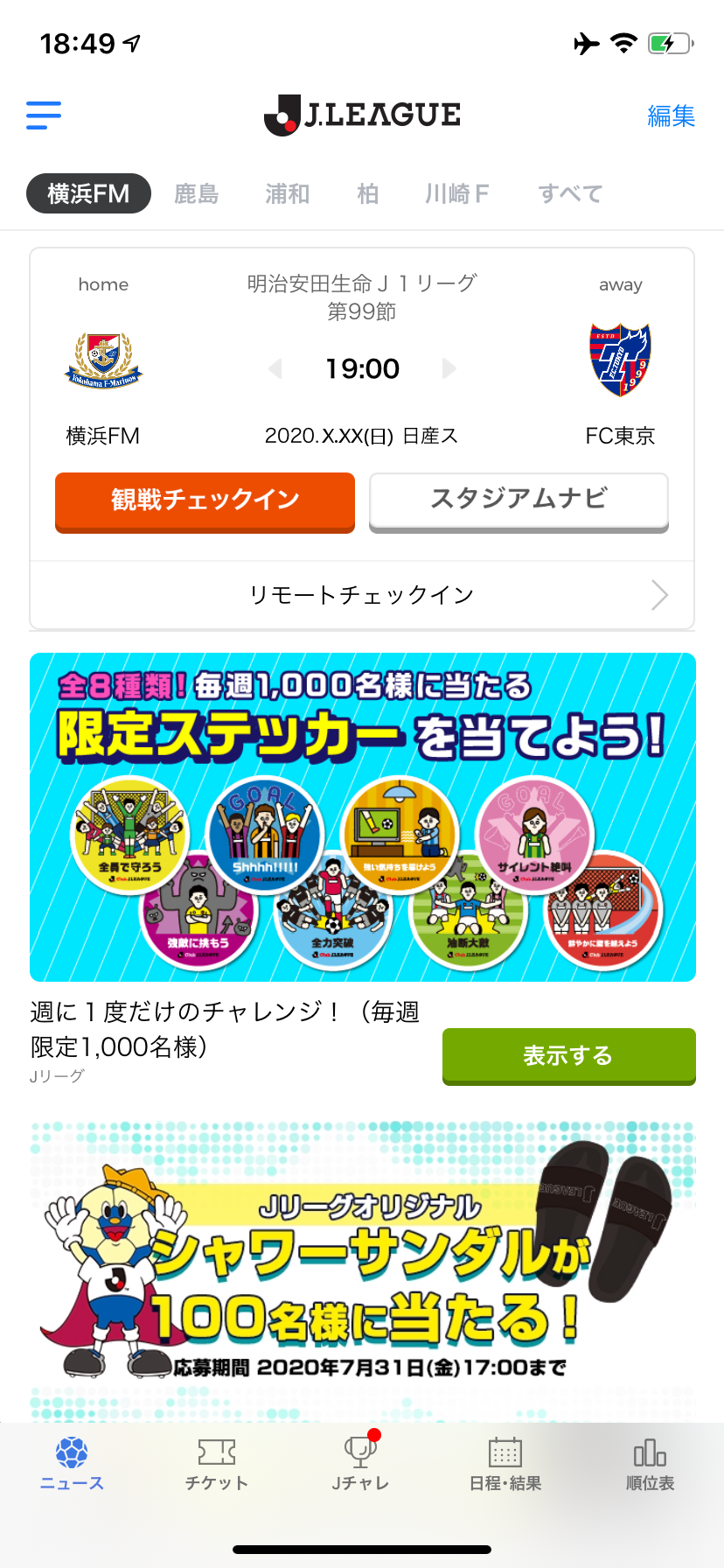This screenshot has height=1568, width=724.
Task: Tap the green 表示する button
Action: pos(568,1055)
